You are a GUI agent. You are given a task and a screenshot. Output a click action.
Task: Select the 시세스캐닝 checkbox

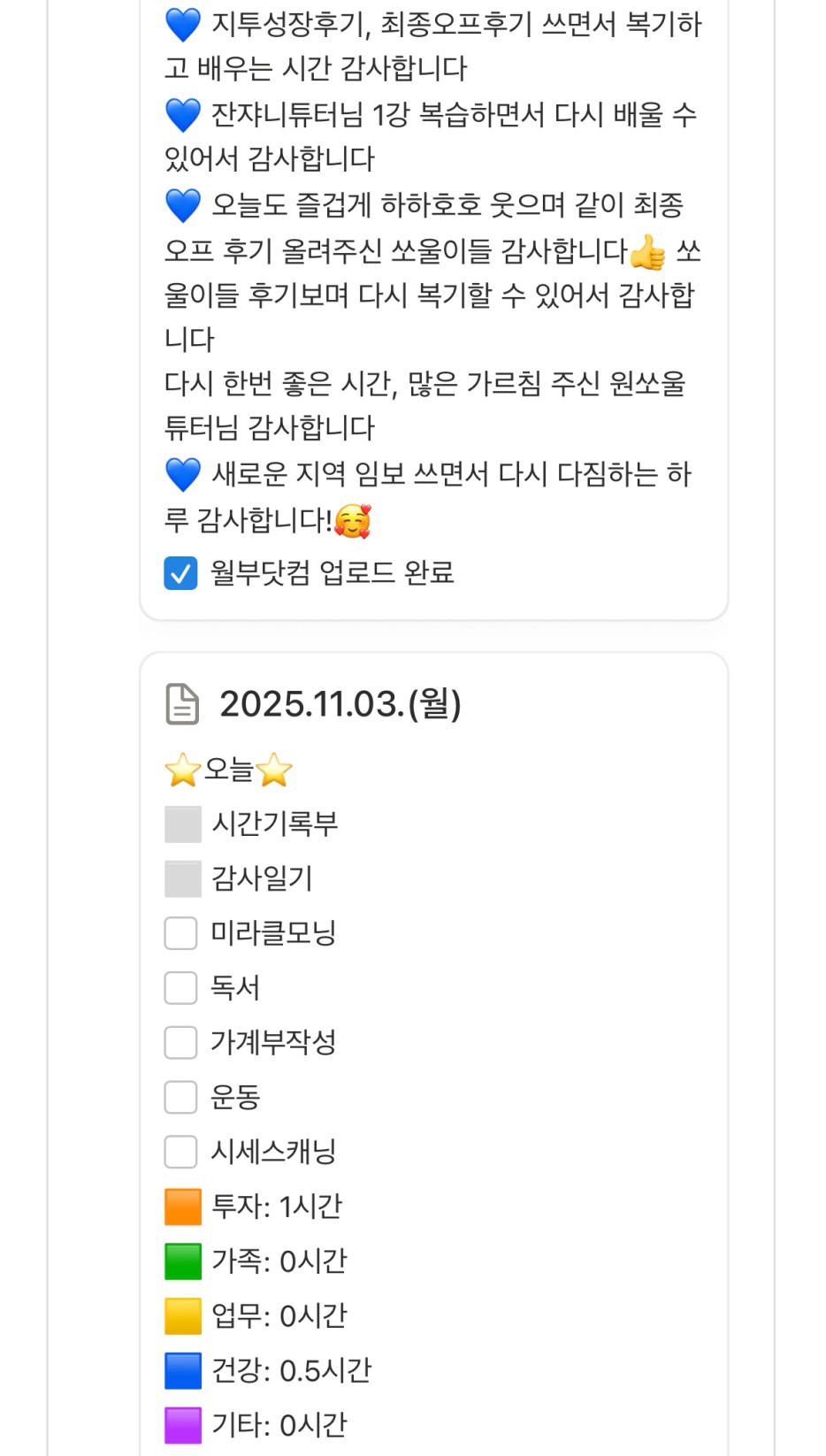180,1153
